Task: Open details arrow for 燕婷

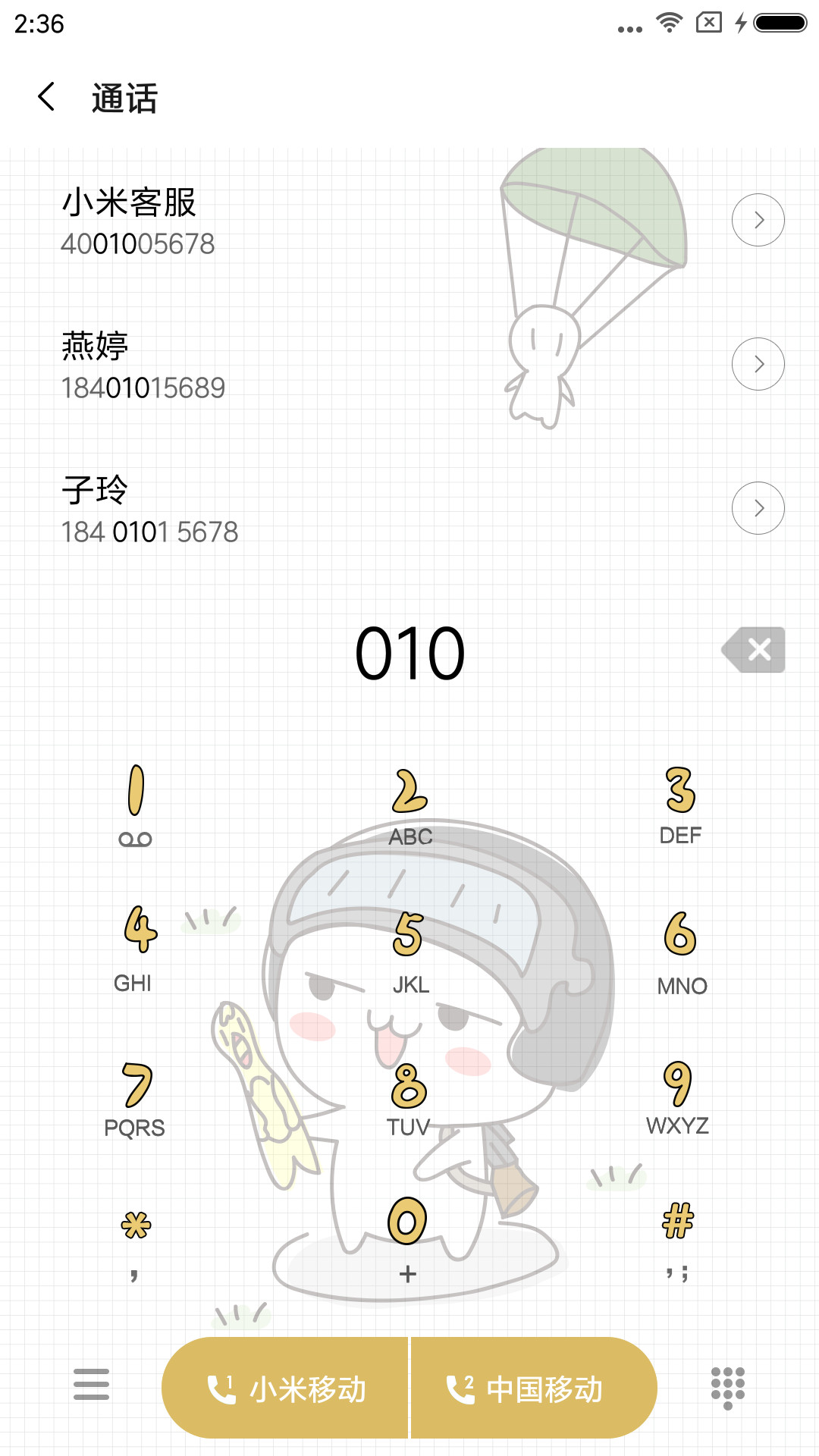Action: (x=758, y=364)
